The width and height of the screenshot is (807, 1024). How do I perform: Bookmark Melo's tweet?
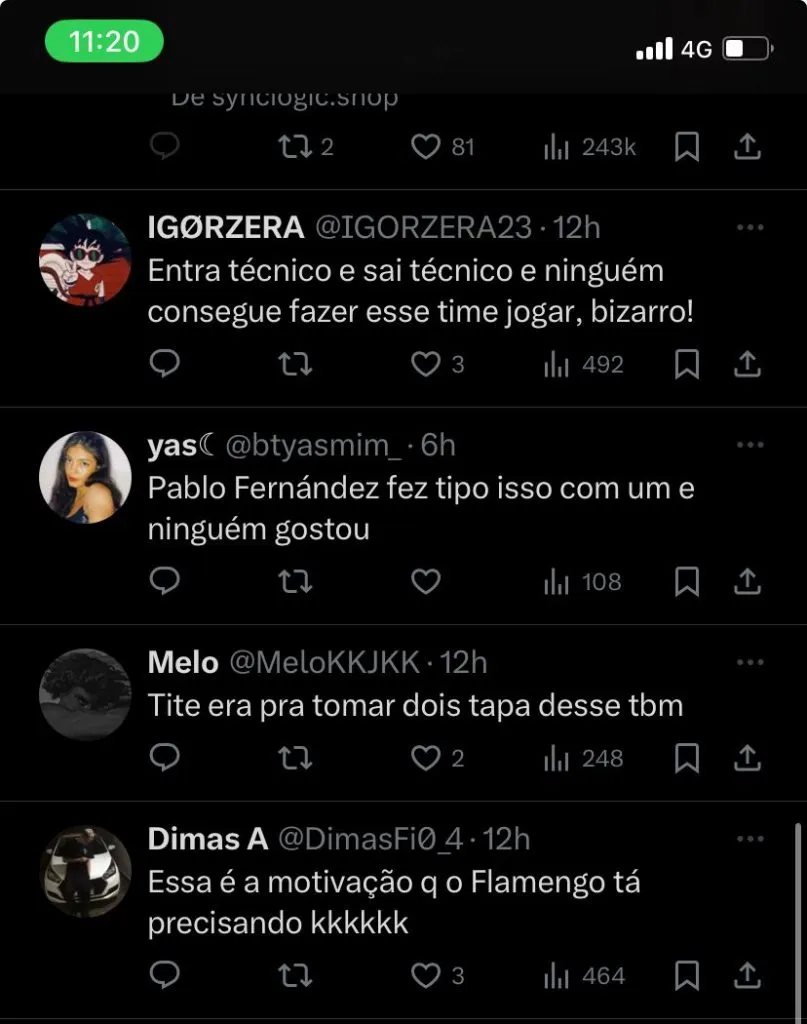pos(686,759)
